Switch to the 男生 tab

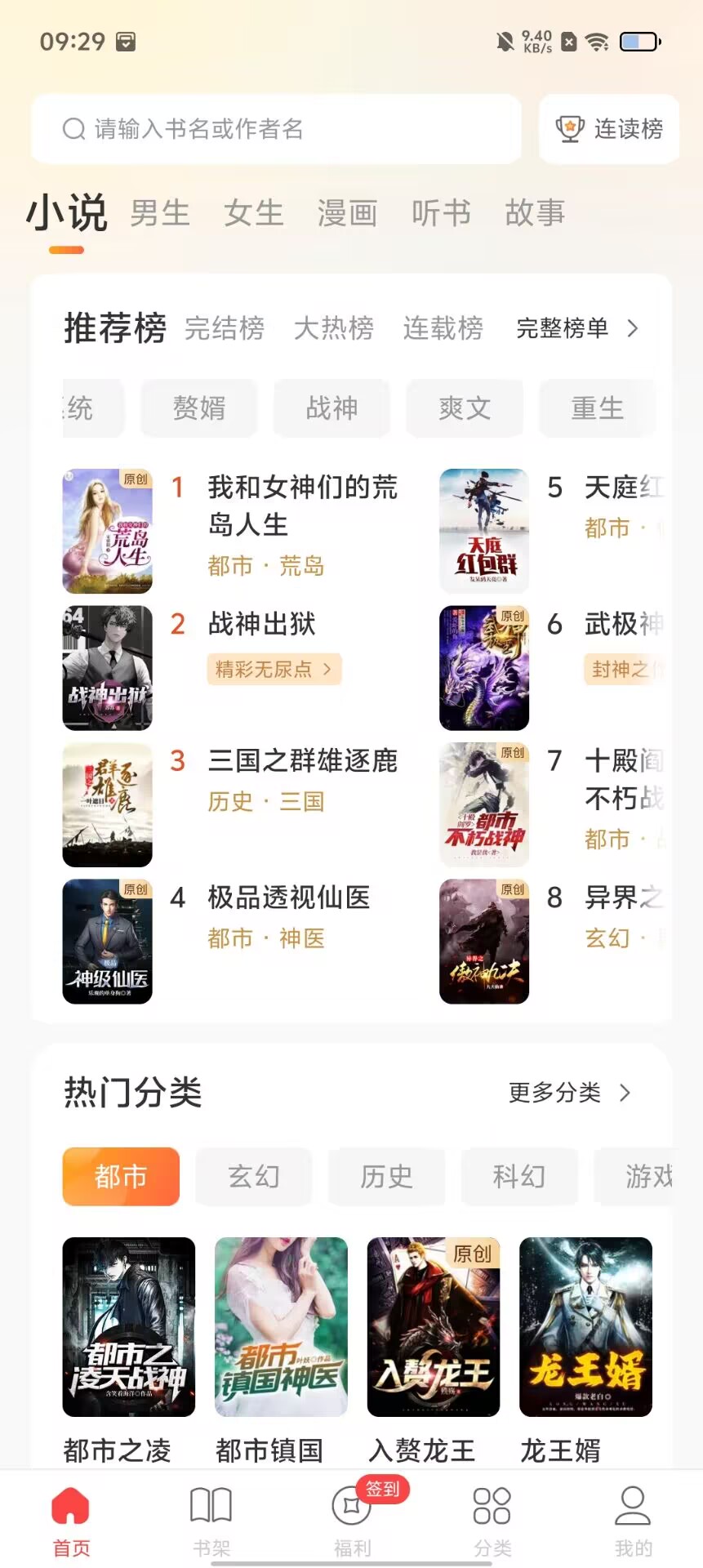(160, 213)
